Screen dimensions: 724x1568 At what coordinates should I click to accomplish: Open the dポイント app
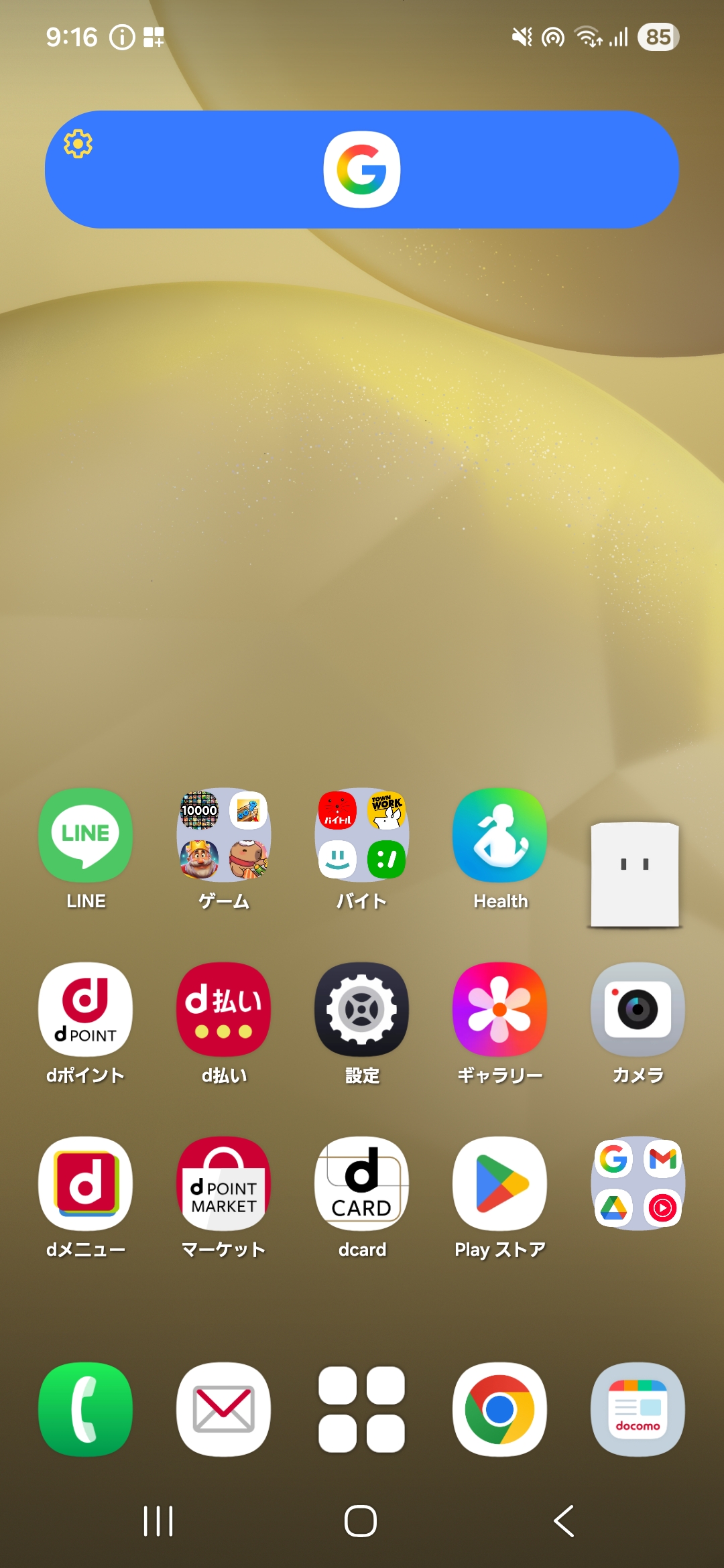click(x=85, y=1010)
